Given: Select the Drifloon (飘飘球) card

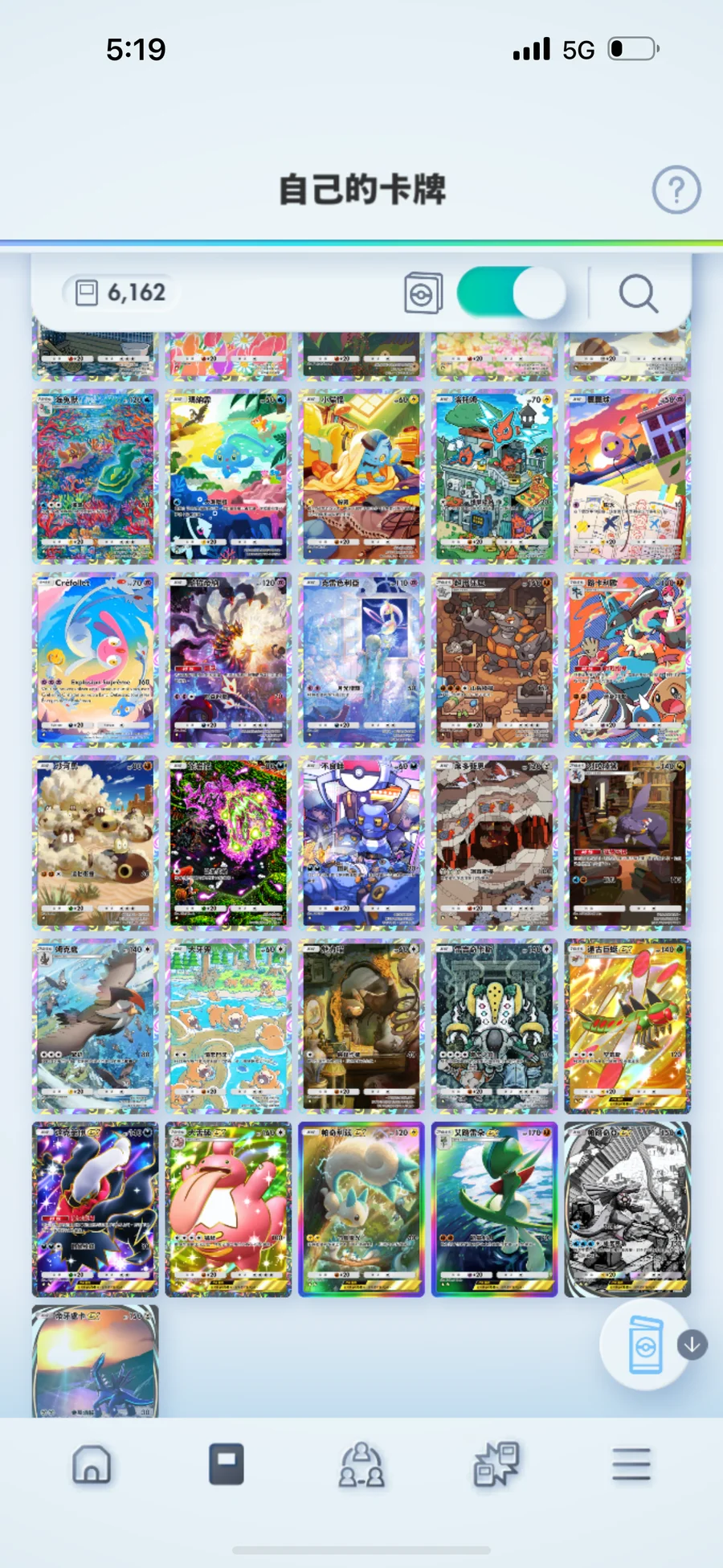Looking at the screenshot, I should 627,476.
